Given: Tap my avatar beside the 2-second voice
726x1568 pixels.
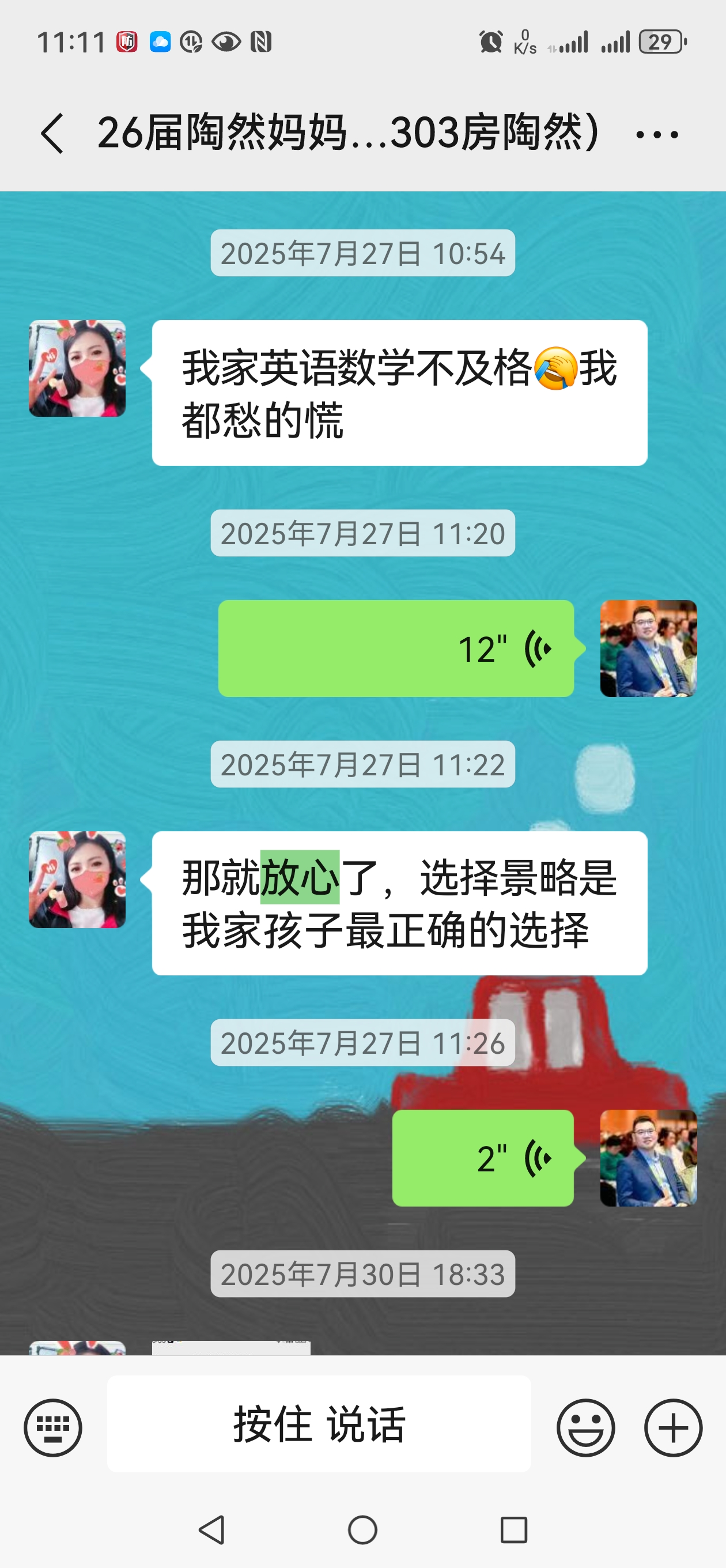Looking at the screenshot, I should click(x=648, y=1158).
